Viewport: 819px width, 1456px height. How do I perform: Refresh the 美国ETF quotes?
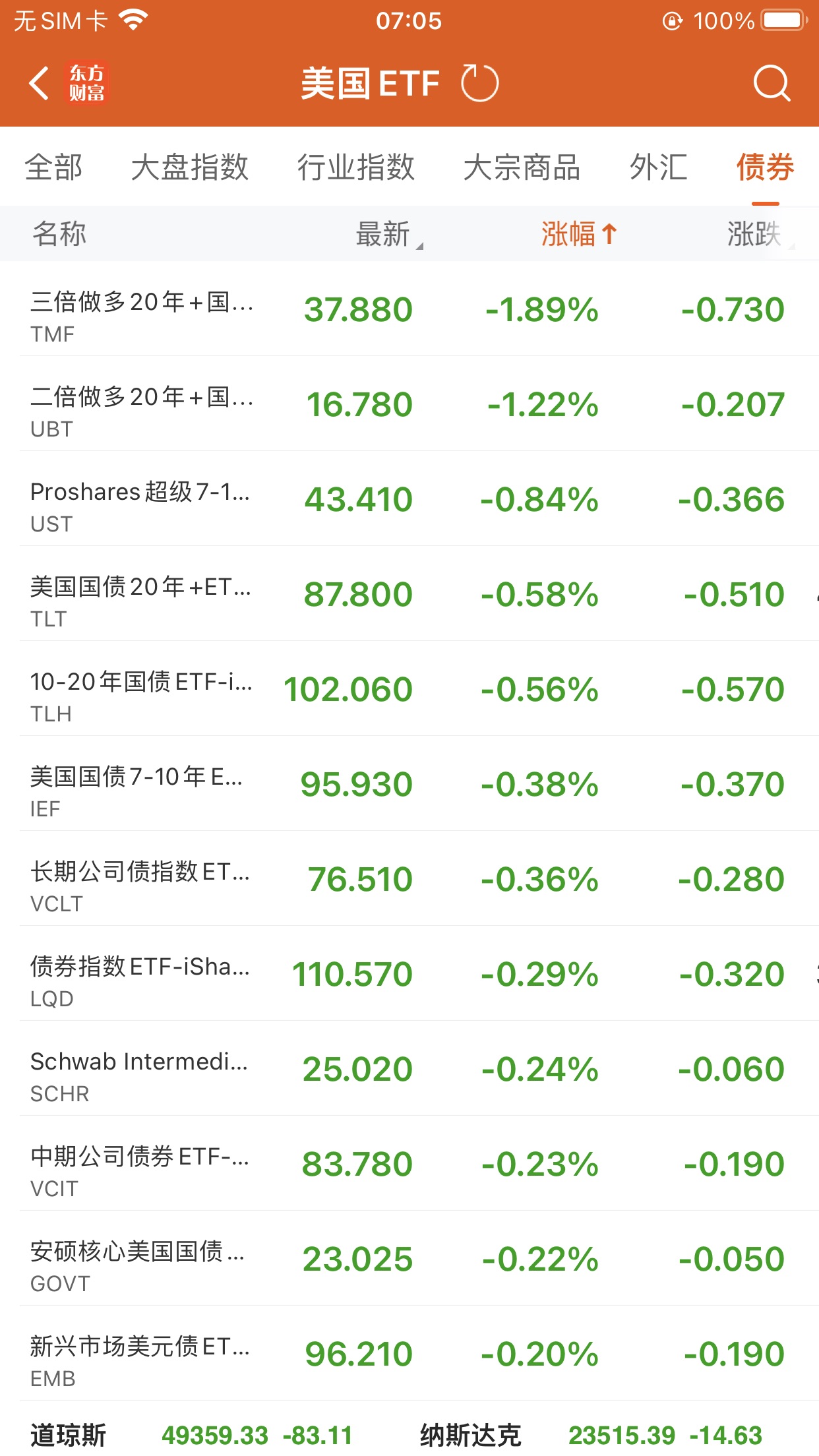(x=479, y=84)
